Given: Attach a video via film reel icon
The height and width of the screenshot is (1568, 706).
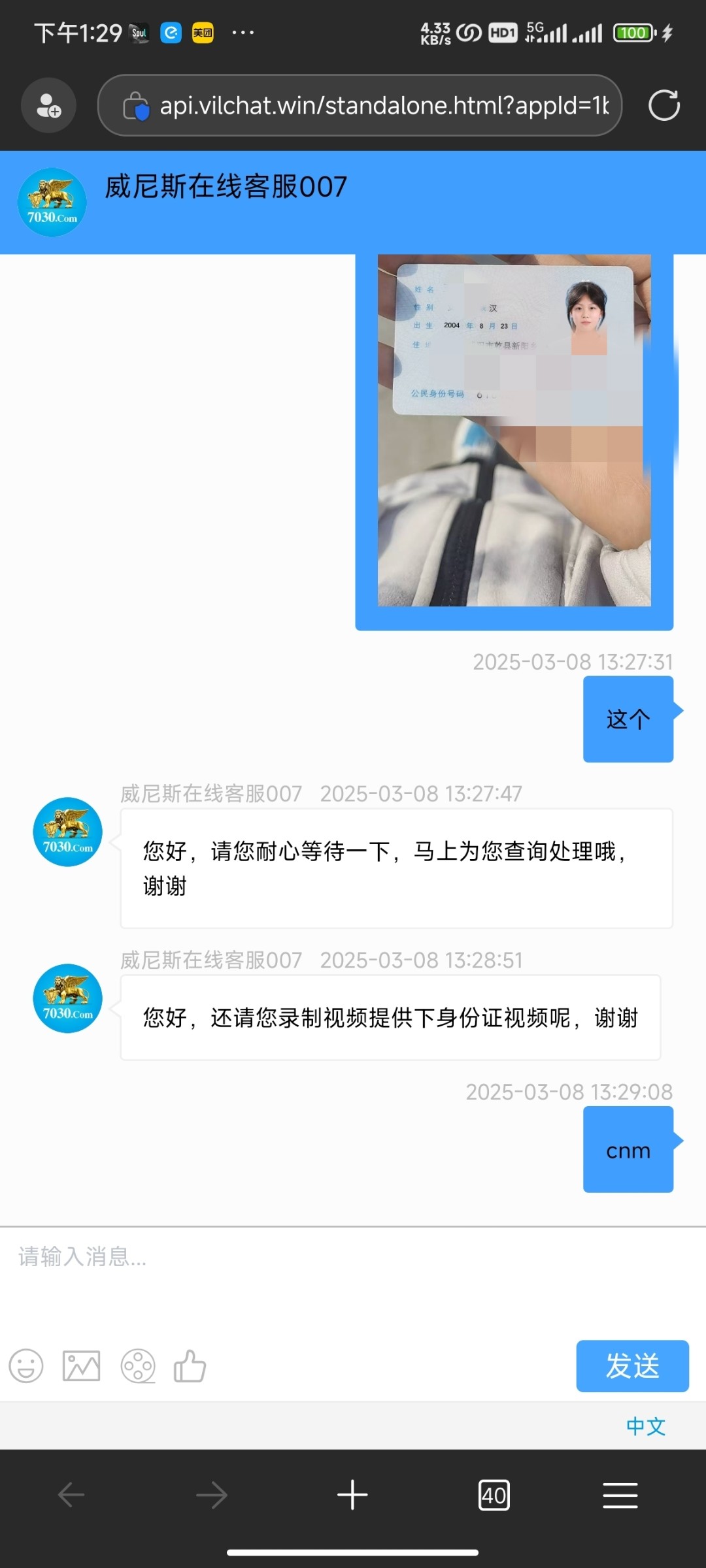Looking at the screenshot, I should point(138,1365).
